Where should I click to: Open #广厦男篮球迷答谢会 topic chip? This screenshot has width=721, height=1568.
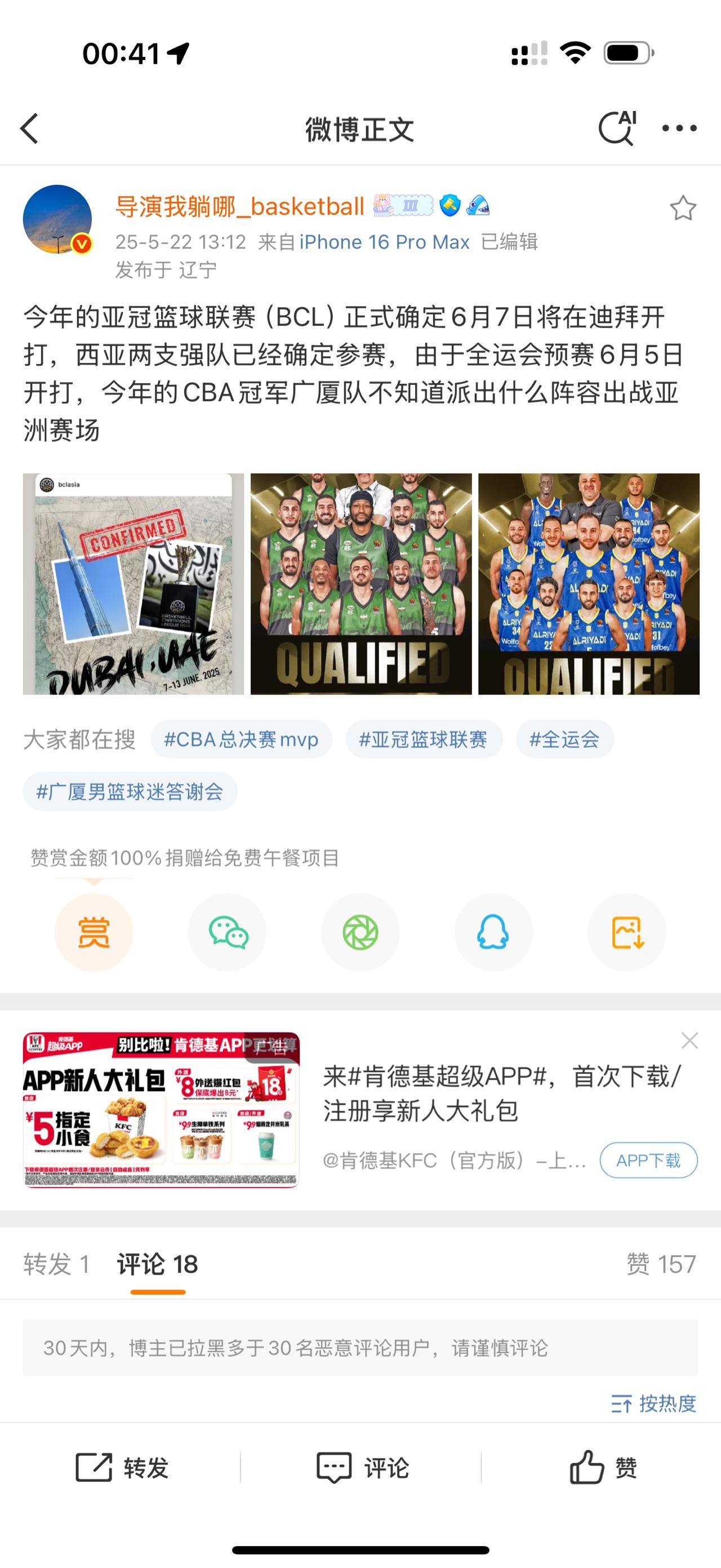click(130, 792)
